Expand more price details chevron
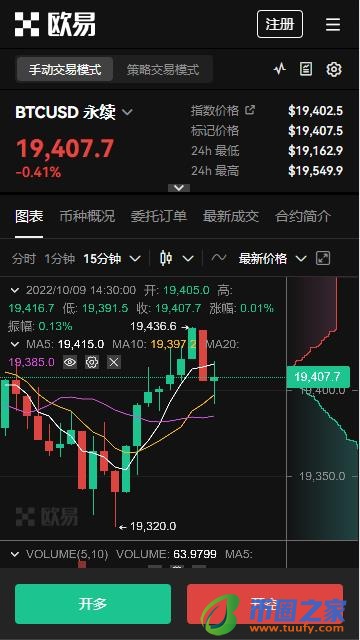 point(179,188)
